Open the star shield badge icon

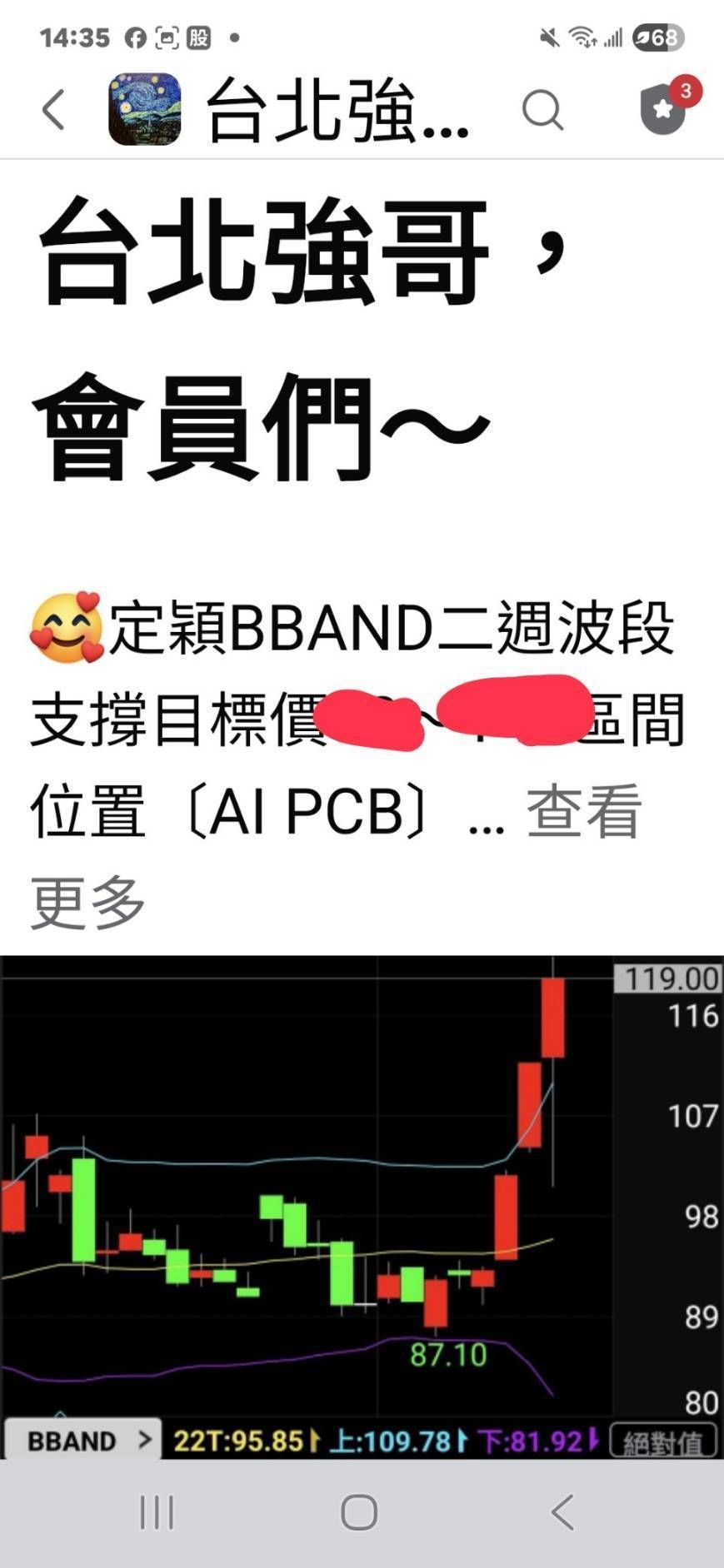(664, 109)
